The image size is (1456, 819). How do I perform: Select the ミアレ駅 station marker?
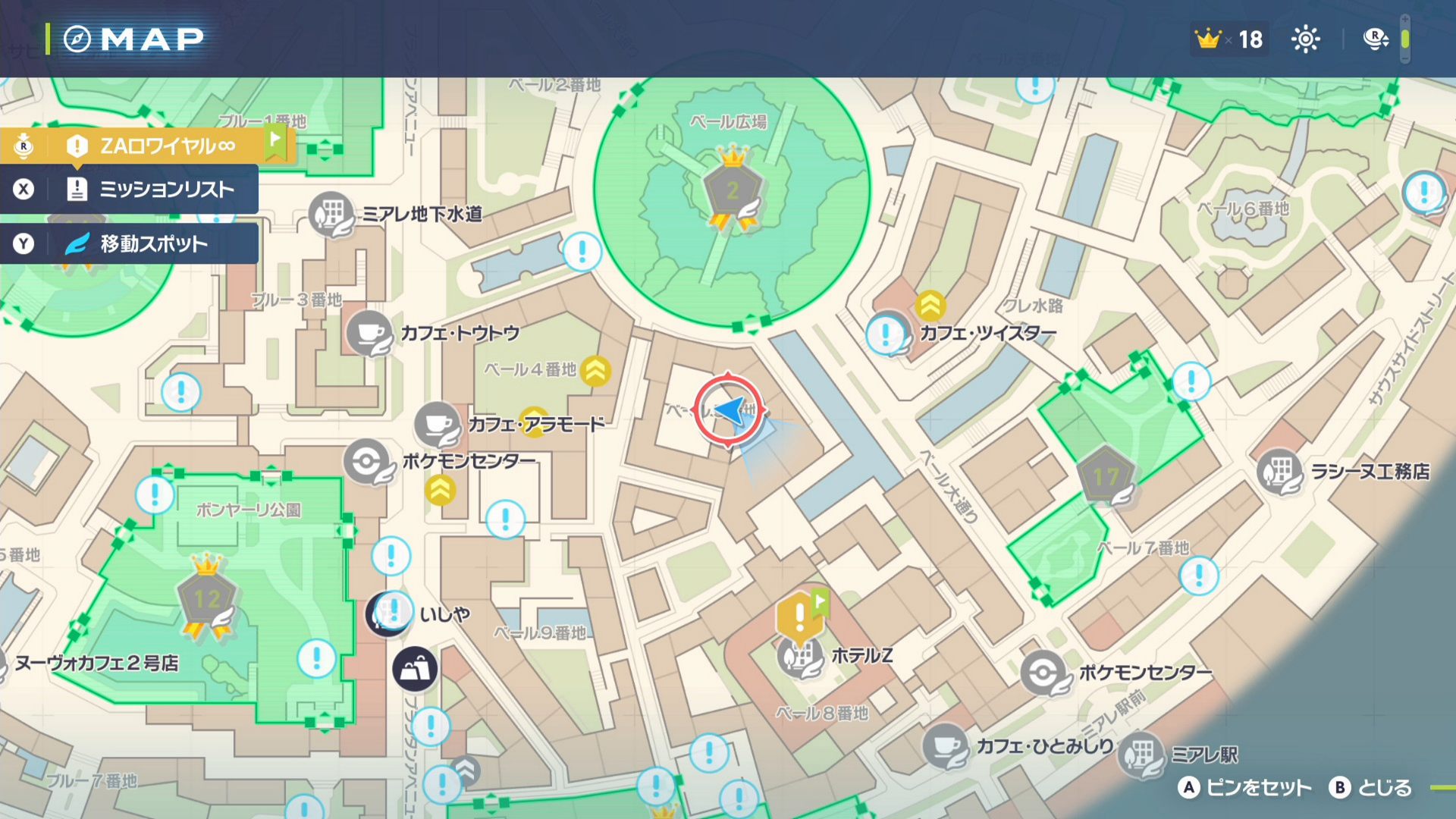[1141, 754]
